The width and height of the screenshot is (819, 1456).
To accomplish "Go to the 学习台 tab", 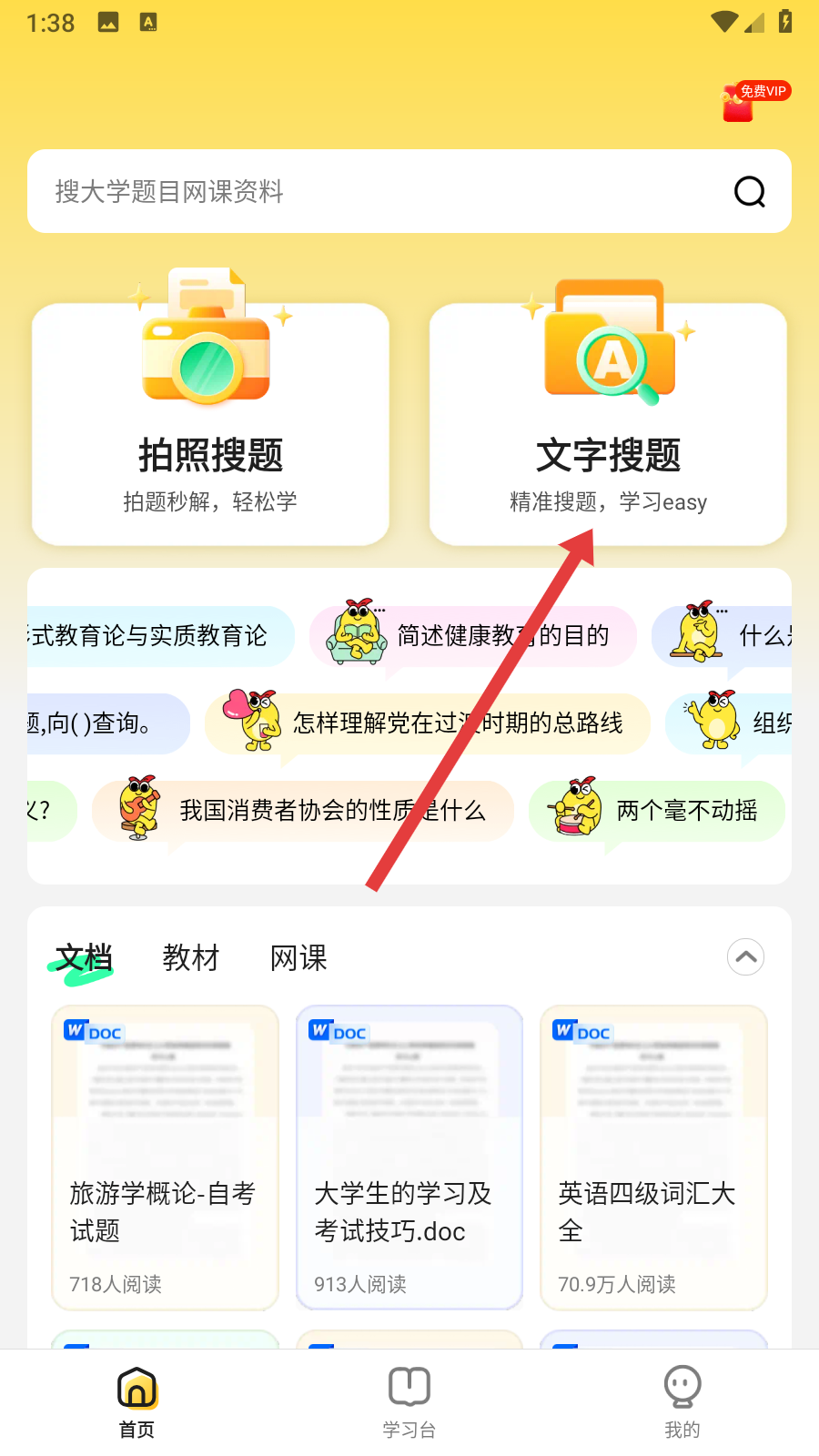I will (409, 1401).
